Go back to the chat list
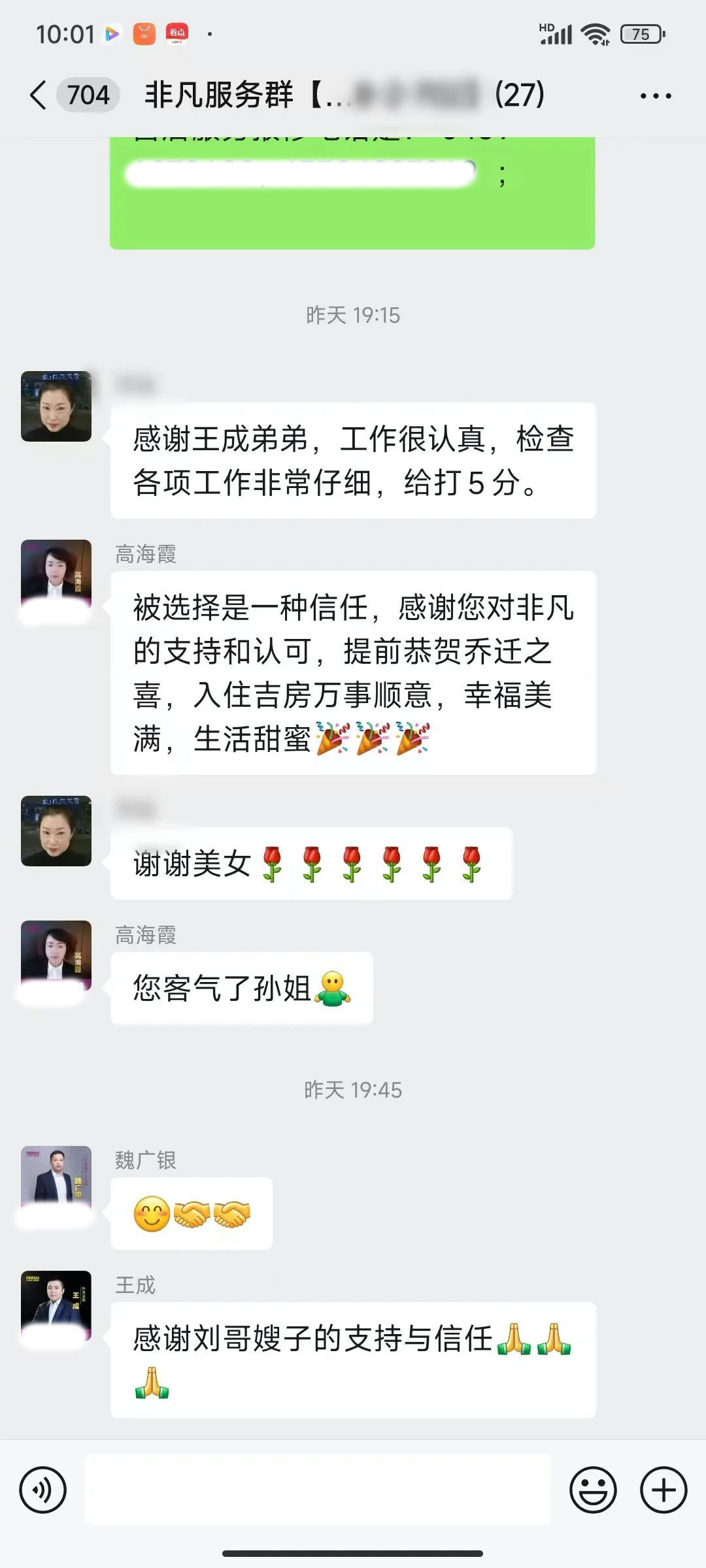This screenshot has width=706, height=1568. [x=39, y=95]
